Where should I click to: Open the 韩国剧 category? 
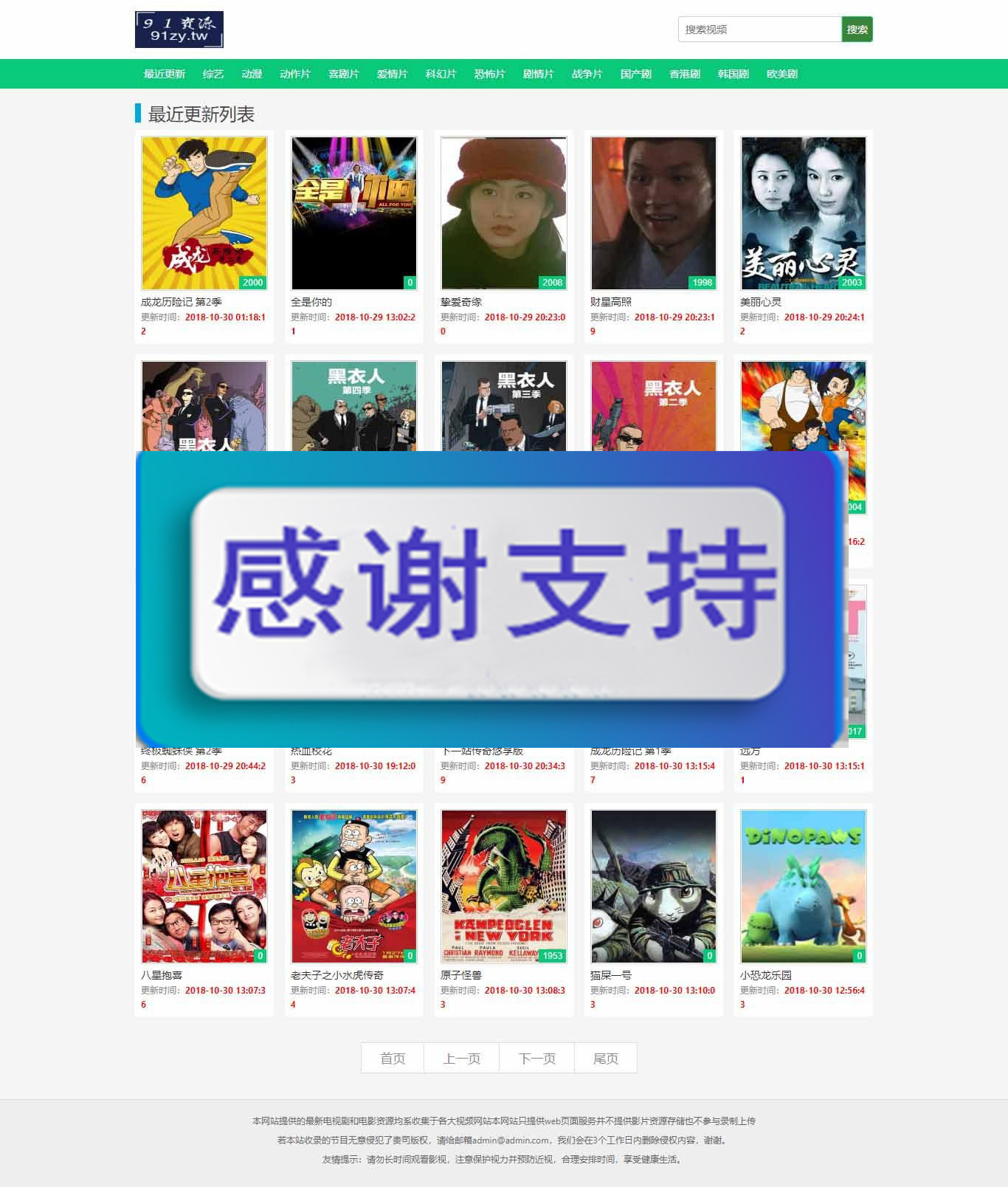pyautogui.click(x=733, y=74)
